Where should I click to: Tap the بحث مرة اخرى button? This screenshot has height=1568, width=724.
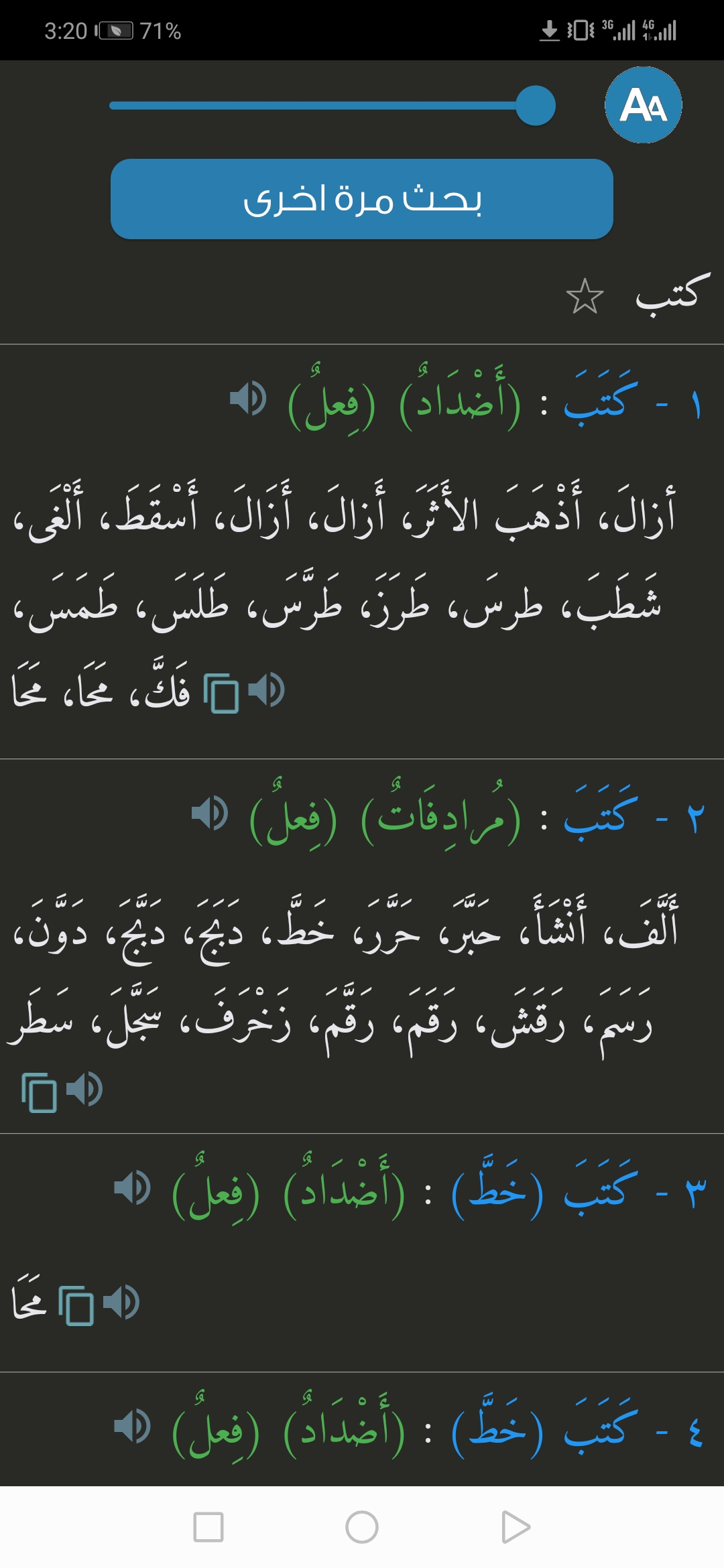pos(362,199)
